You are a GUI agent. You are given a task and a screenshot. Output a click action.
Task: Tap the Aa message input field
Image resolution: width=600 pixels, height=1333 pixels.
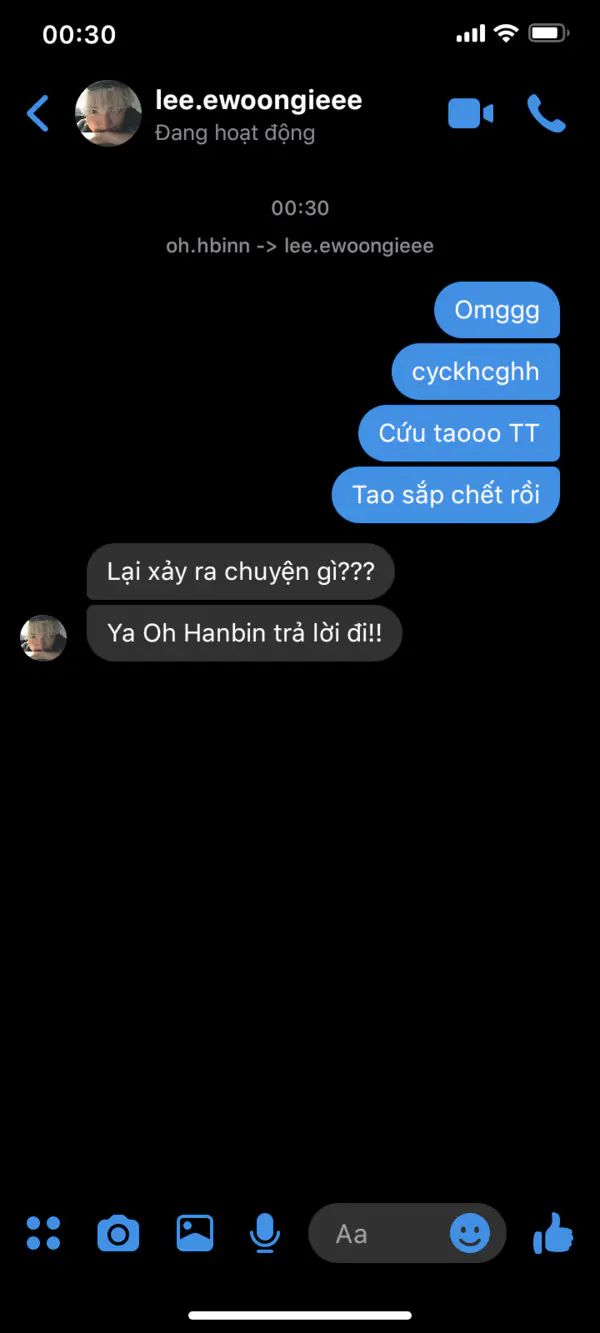[x=375, y=1234]
